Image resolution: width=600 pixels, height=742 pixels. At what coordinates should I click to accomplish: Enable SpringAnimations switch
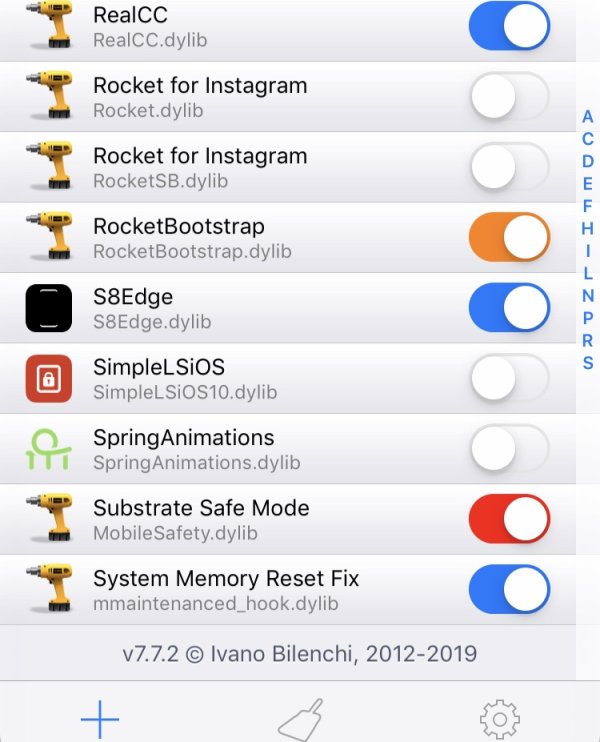coord(509,448)
